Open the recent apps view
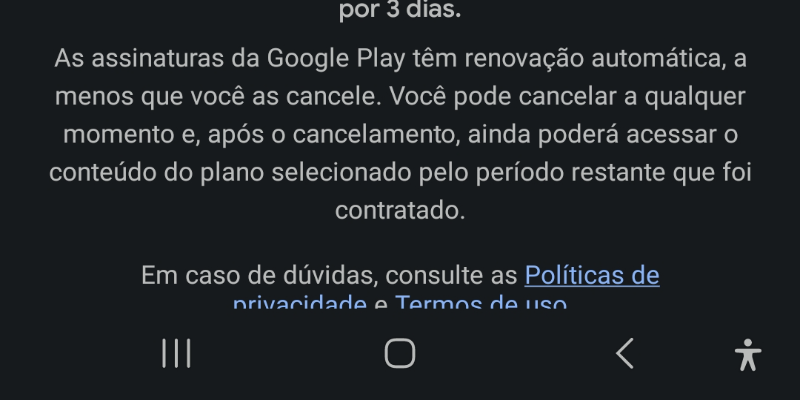 point(176,353)
